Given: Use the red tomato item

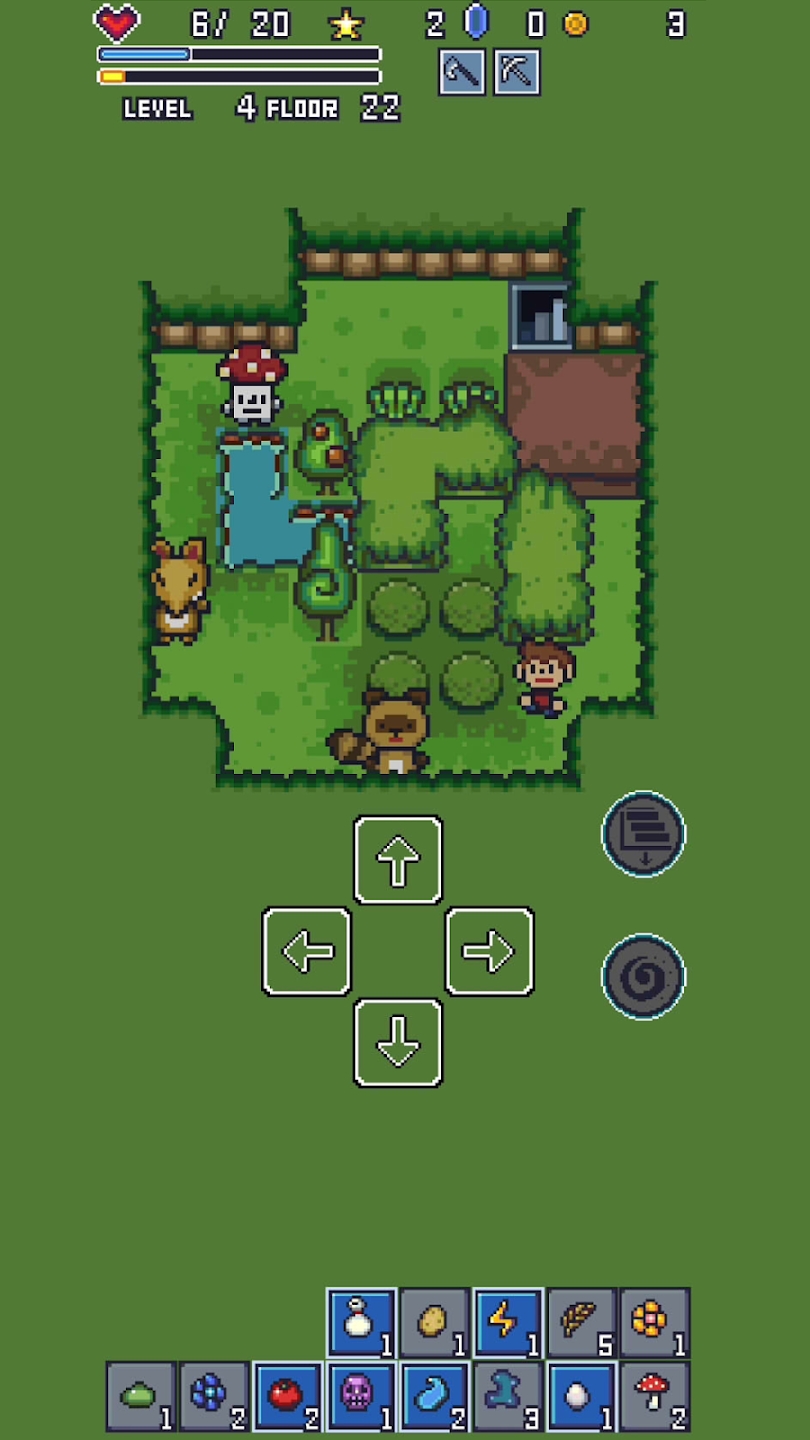Looking at the screenshot, I should [x=288, y=1396].
